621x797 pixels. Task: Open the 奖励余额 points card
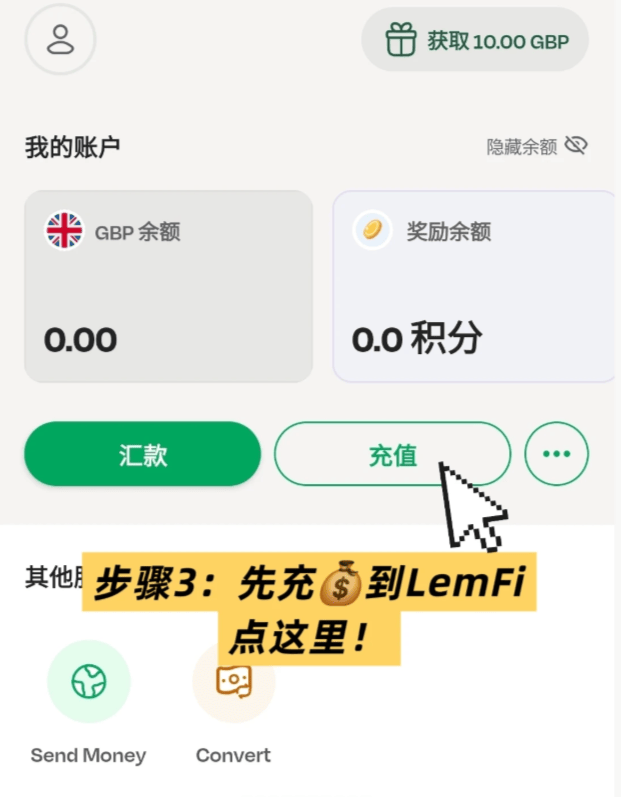point(474,286)
